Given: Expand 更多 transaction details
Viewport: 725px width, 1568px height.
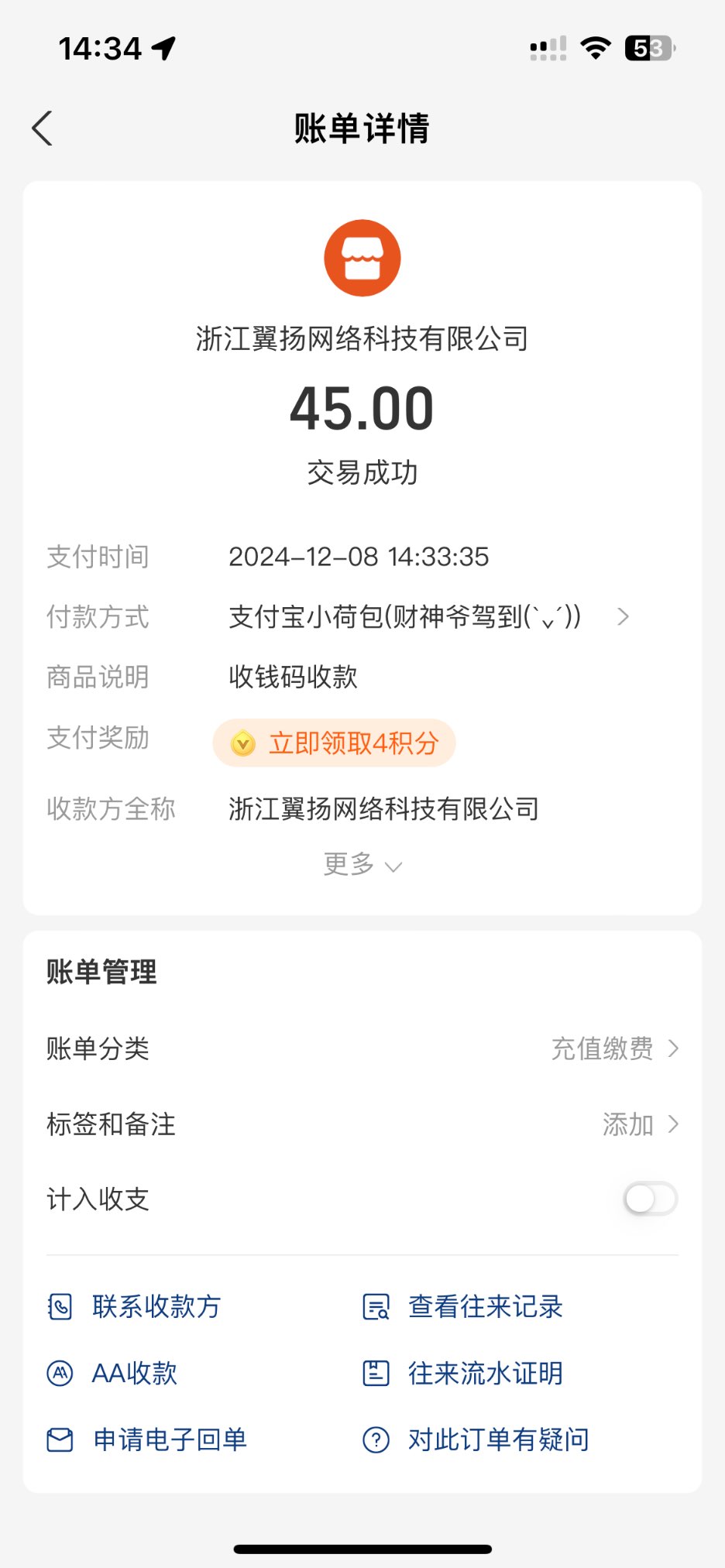Looking at the screenshot, I should coord(362,864).
